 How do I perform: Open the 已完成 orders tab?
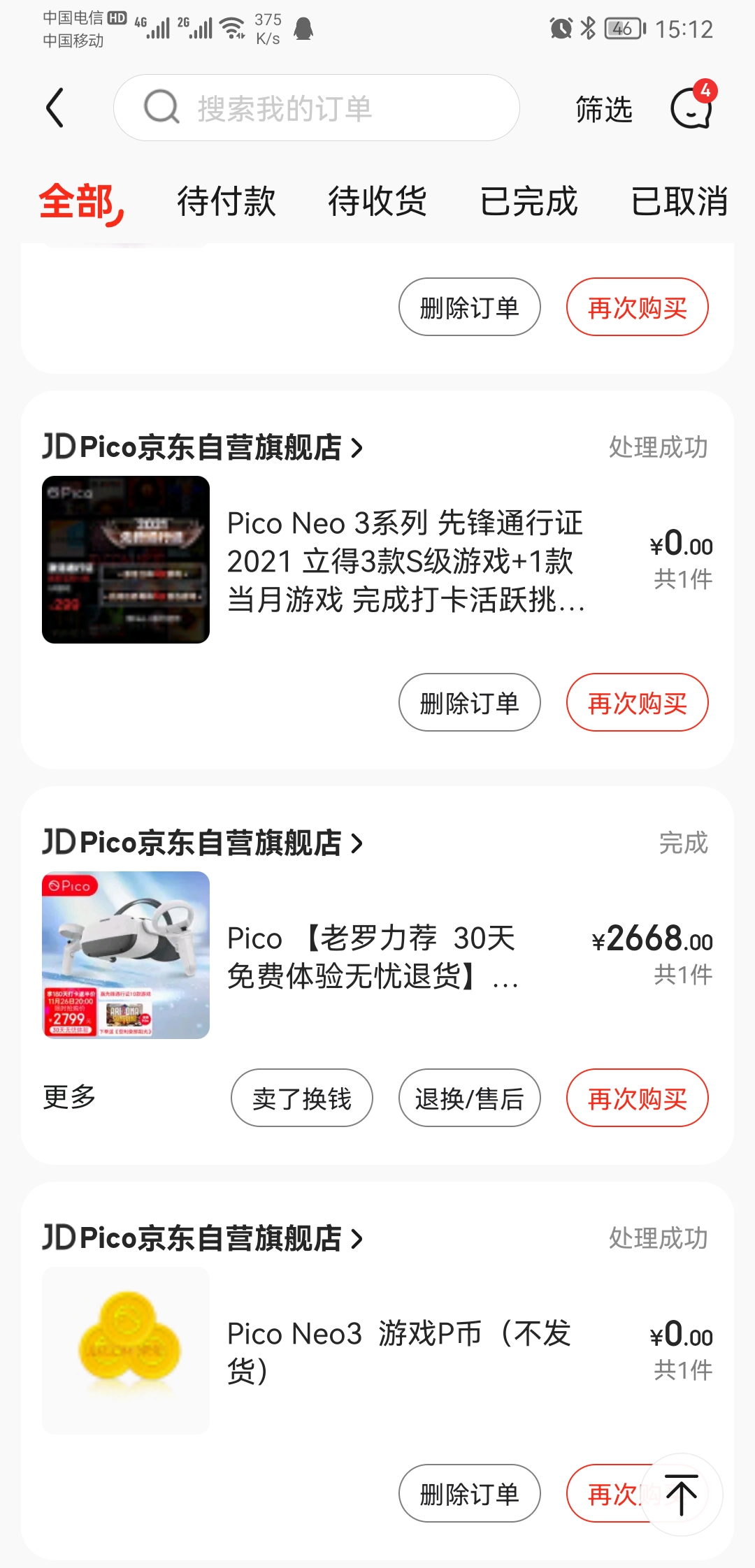529,203
